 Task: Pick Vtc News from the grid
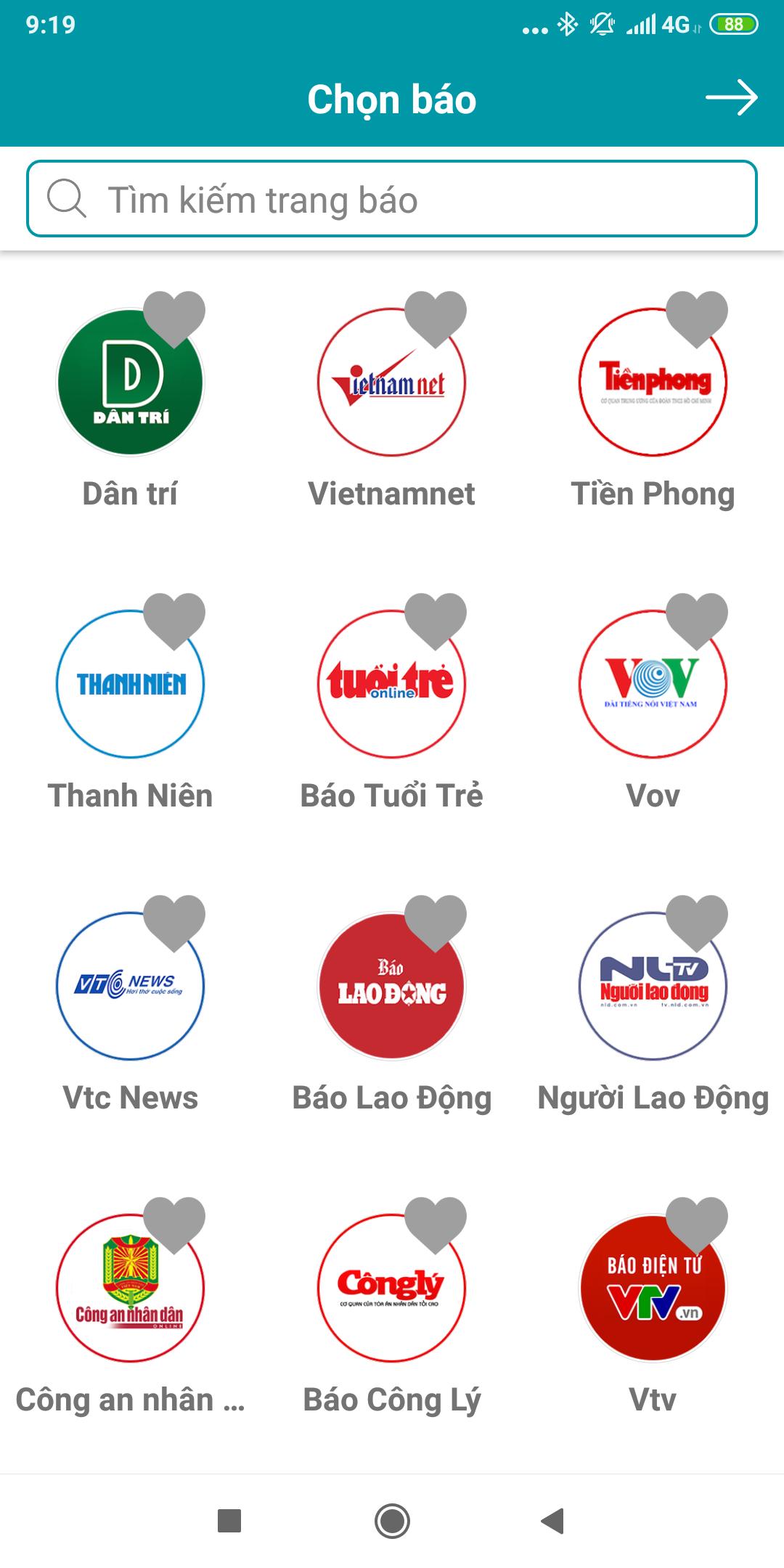pos(131,986)
